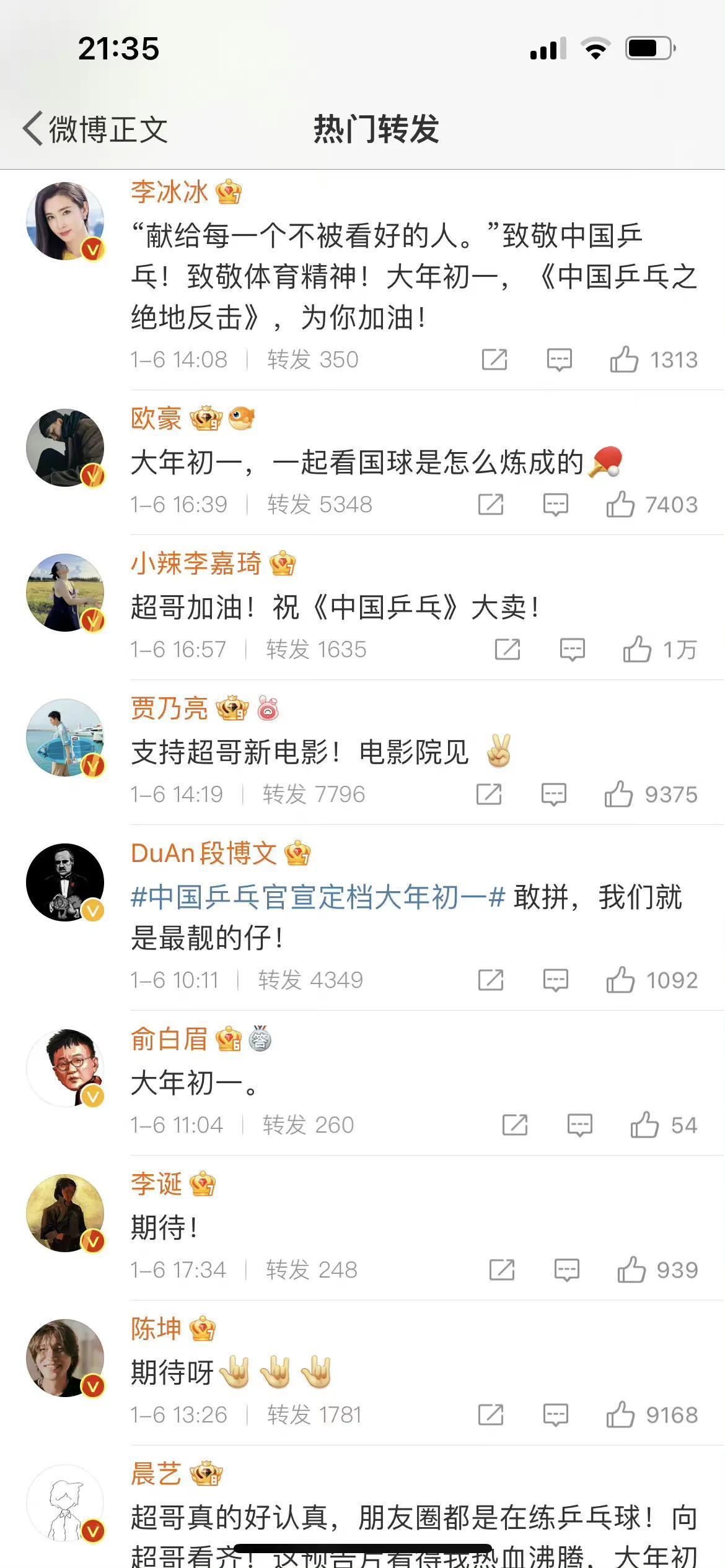The image size is (725, 1568).
Task: Open 李冰冰's profile avatar
Action: click(65, 221)
